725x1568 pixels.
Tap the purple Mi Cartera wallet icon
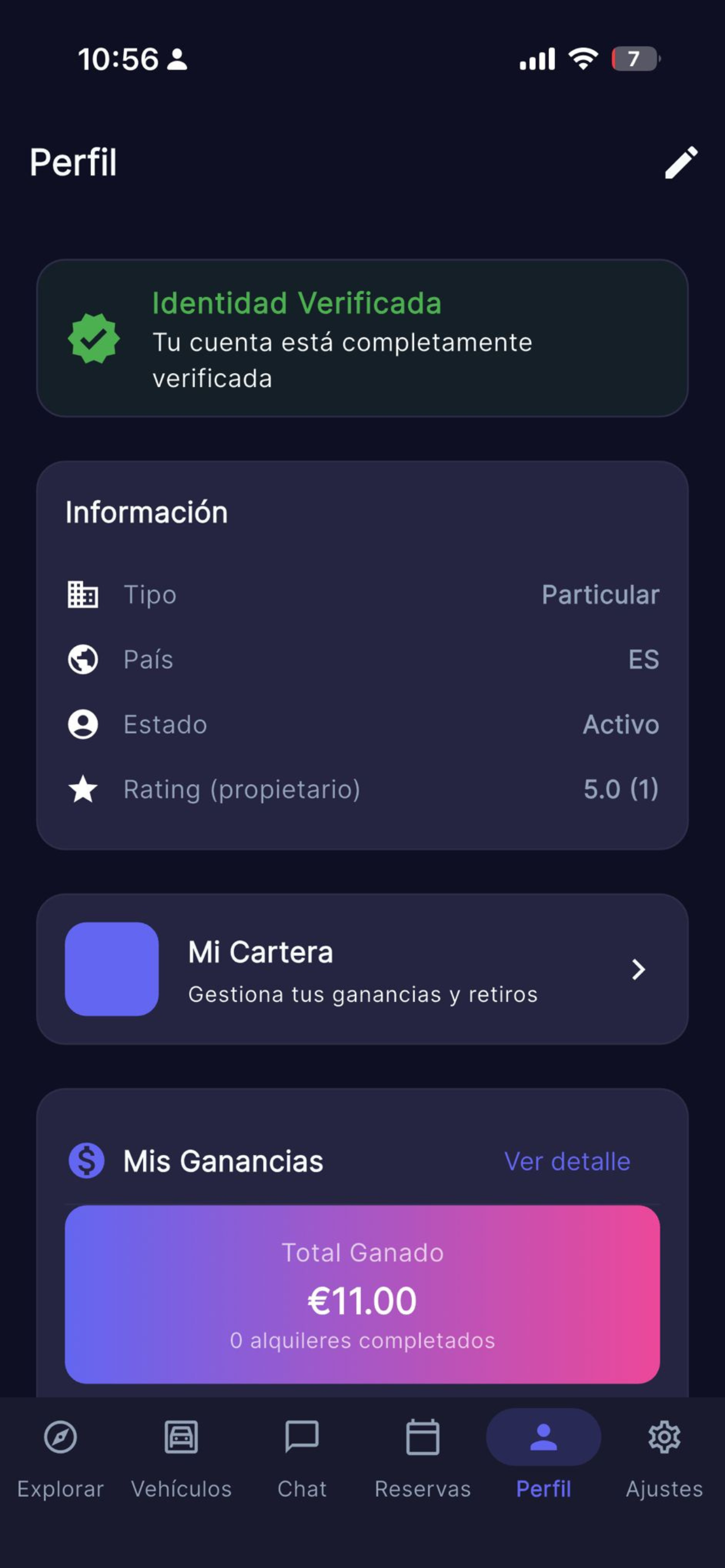tap(111, 970)
